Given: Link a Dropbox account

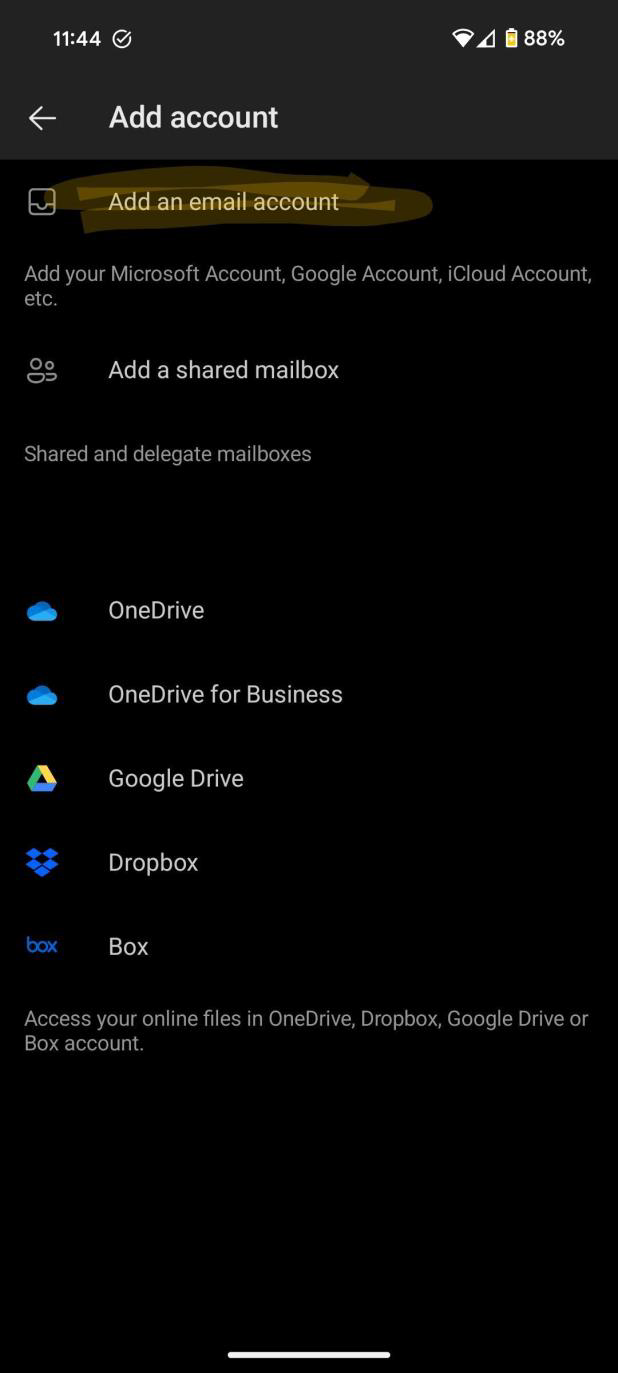Looking at the screenshot, I should (x=153, y=862).
